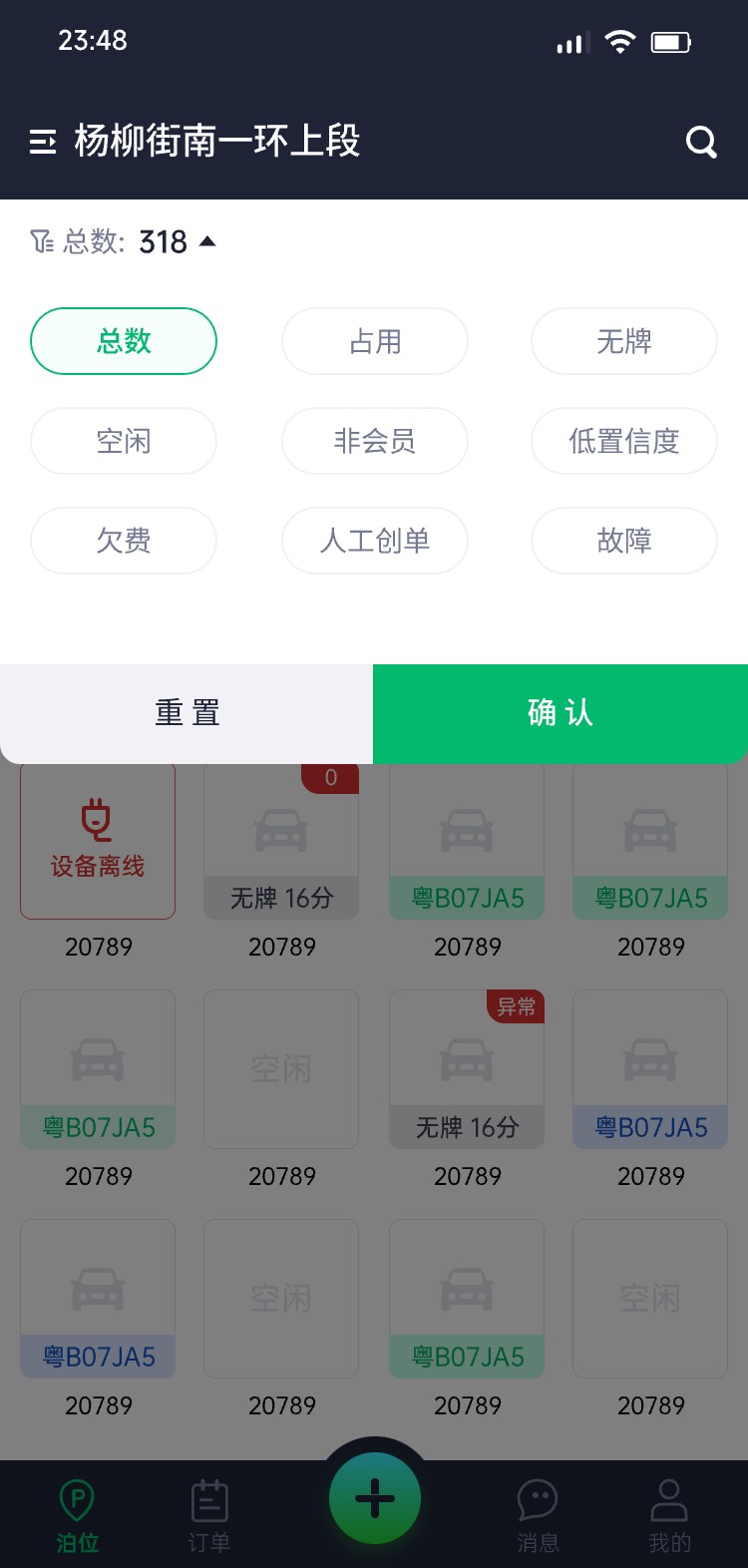This screenshot has width=748, height=1568.
Task: Collapse the 总数 318 filter dropdown
Action: 124,241
